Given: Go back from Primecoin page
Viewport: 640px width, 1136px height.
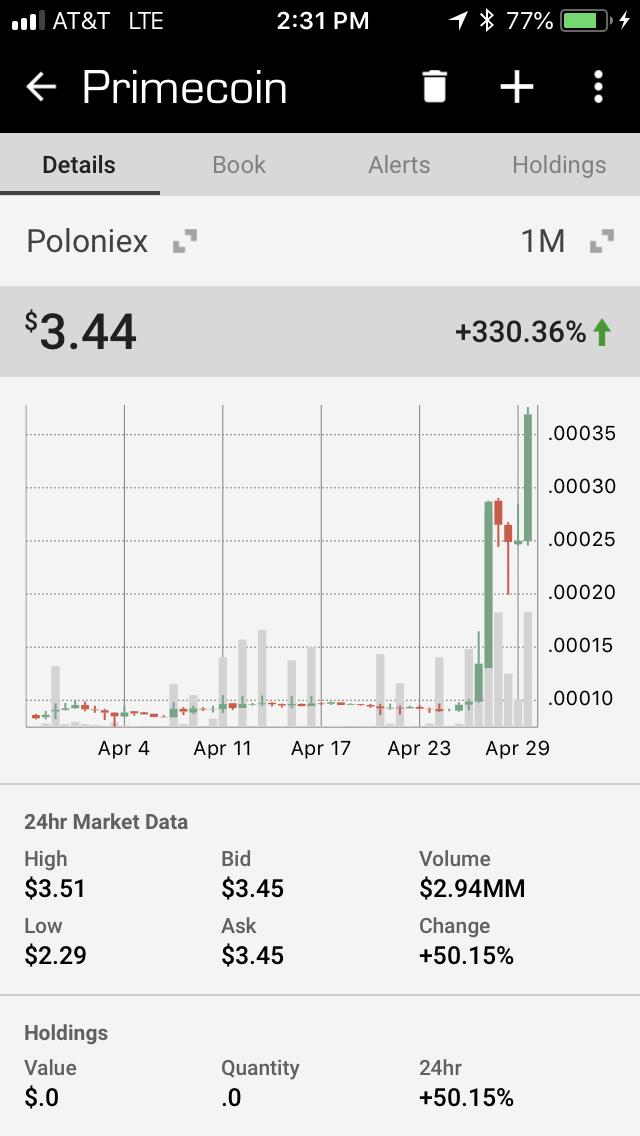Looking at the screenshot, I should coord(41,87).
